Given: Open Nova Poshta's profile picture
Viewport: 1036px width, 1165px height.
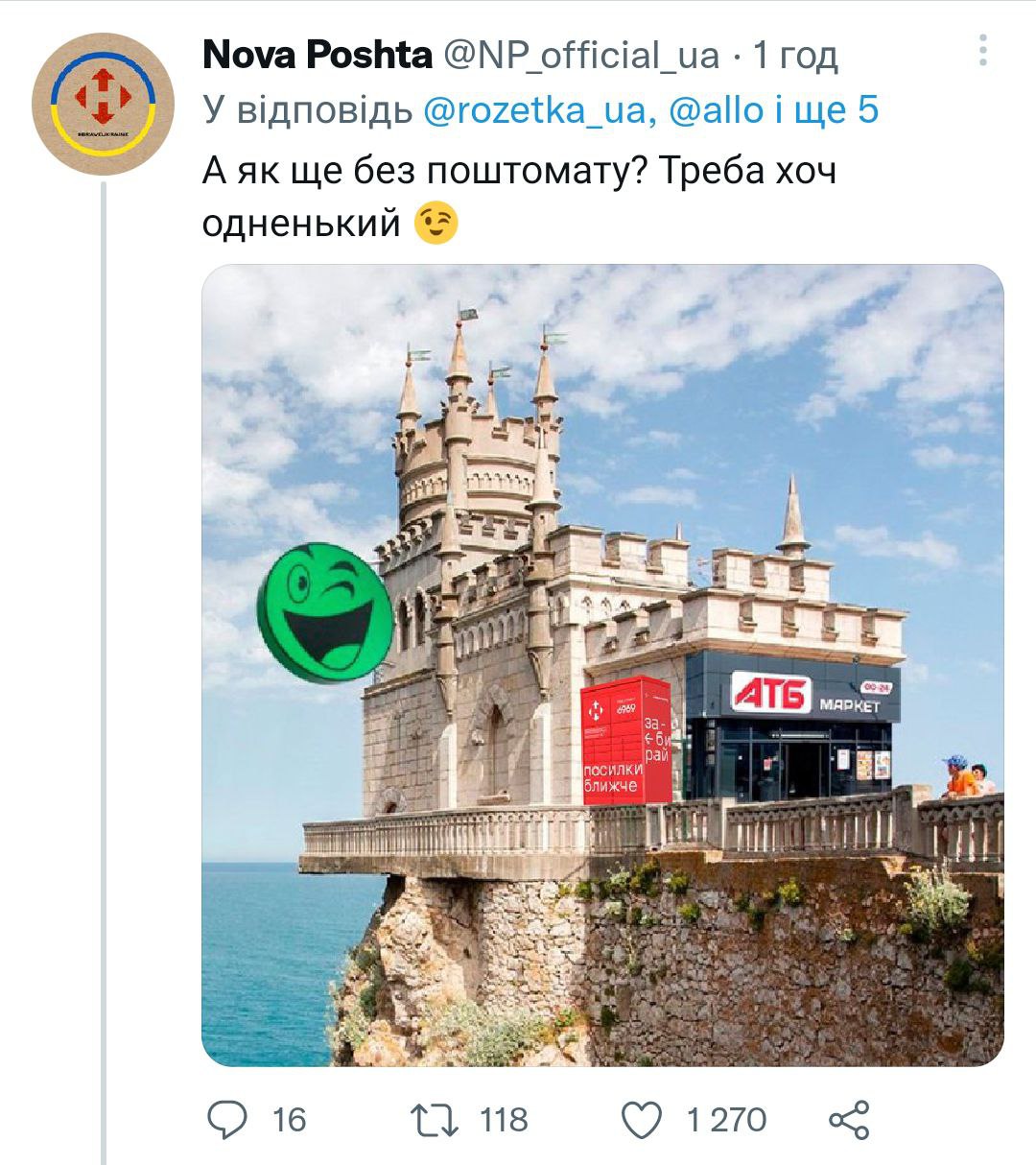Looking at the screenshot, I should click(102, 104).
